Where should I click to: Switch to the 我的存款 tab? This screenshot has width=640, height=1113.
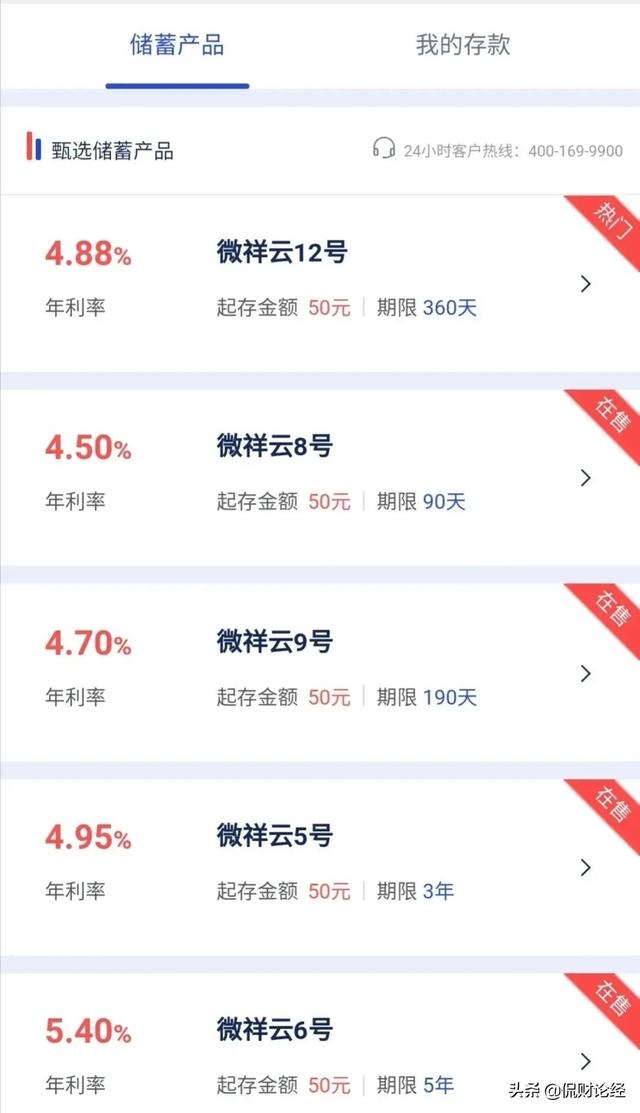[463, 45]
